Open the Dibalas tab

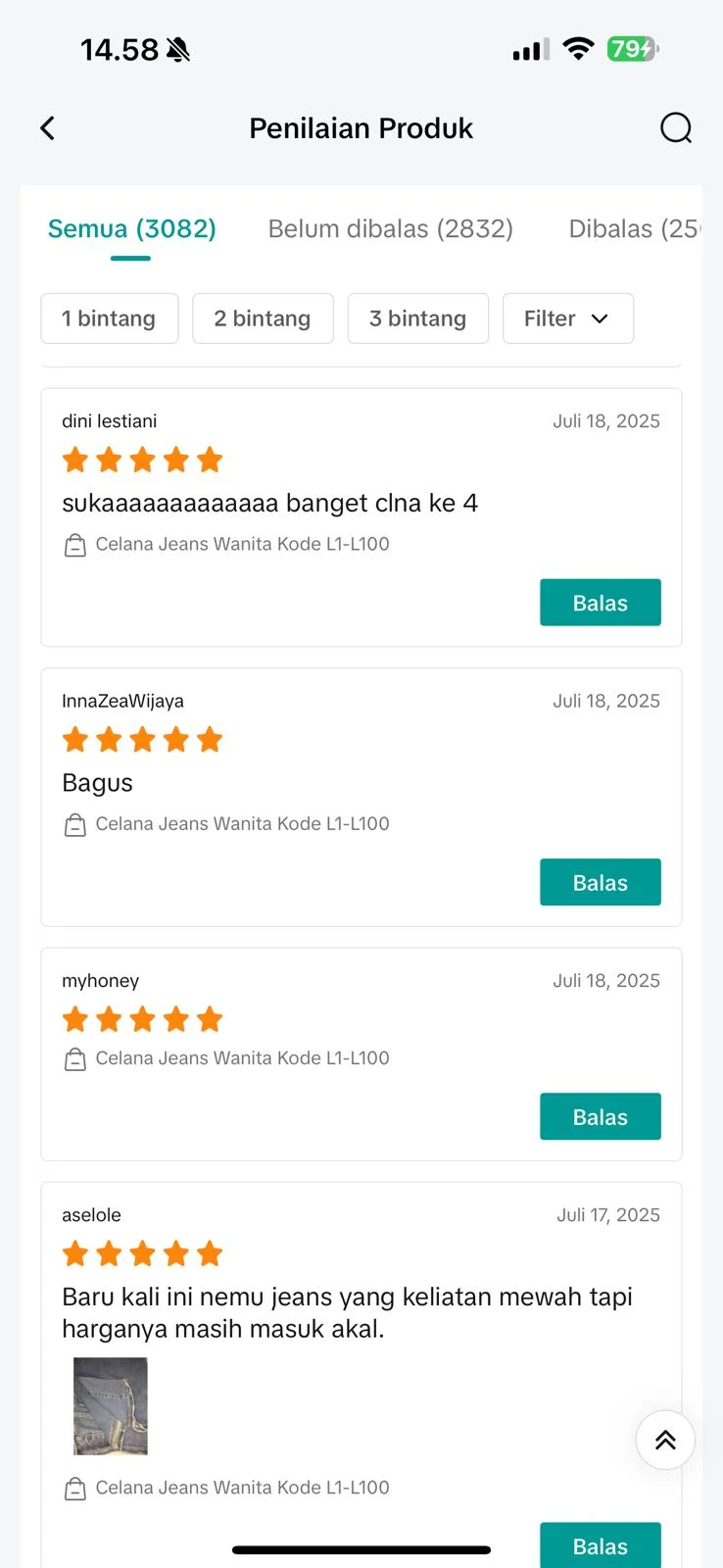tap(637, 228)
